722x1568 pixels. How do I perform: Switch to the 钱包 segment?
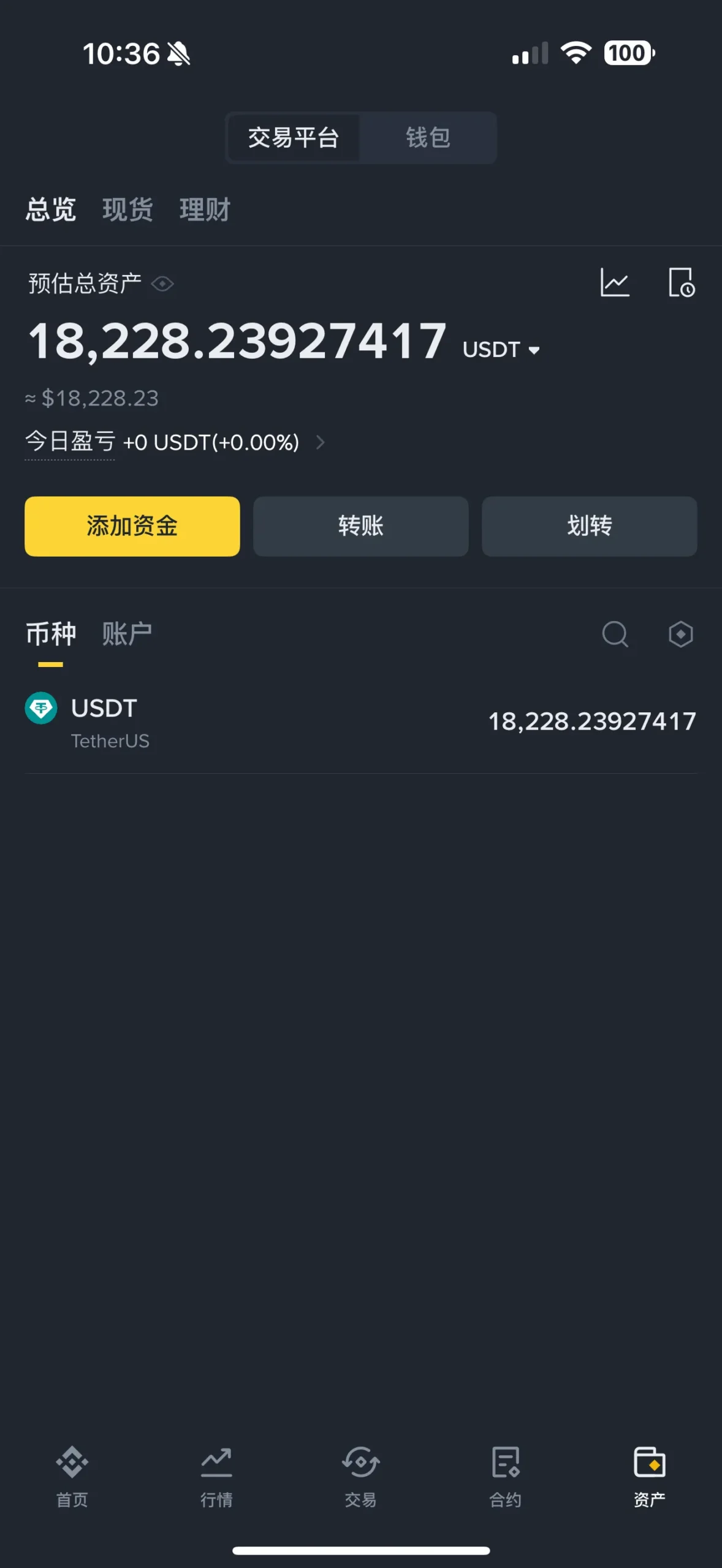click(x=428, y=138)
